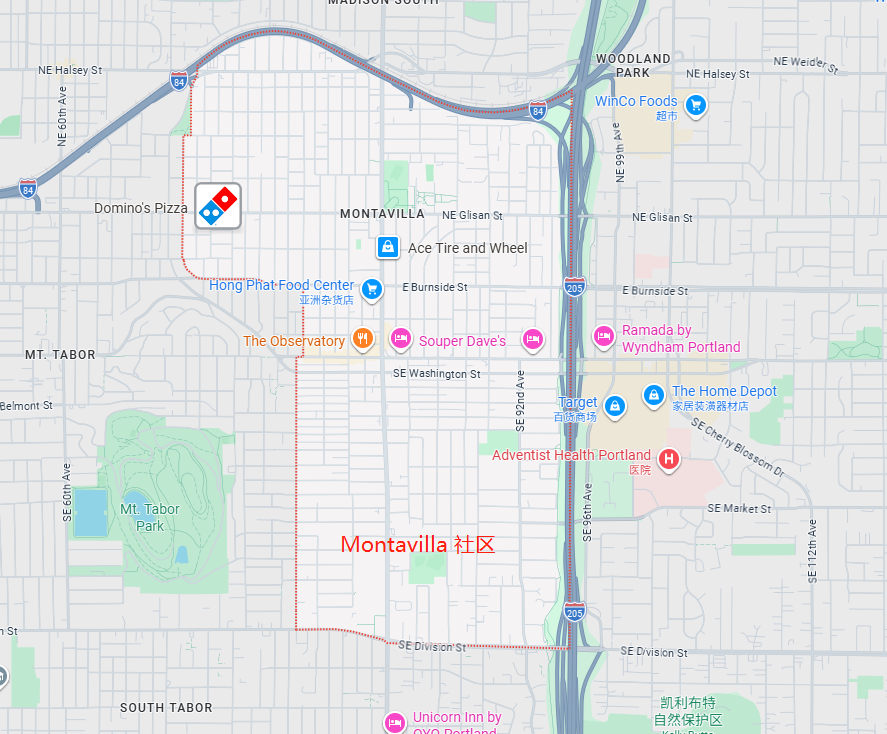Tap the WinCo Foods supermarket marker
887x734 pixels.
pyautogui.click(x=696, y=105)
